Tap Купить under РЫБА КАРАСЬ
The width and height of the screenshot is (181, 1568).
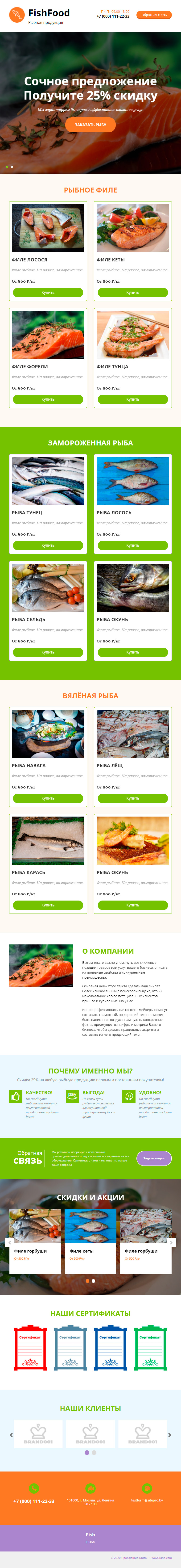point(48,905)
